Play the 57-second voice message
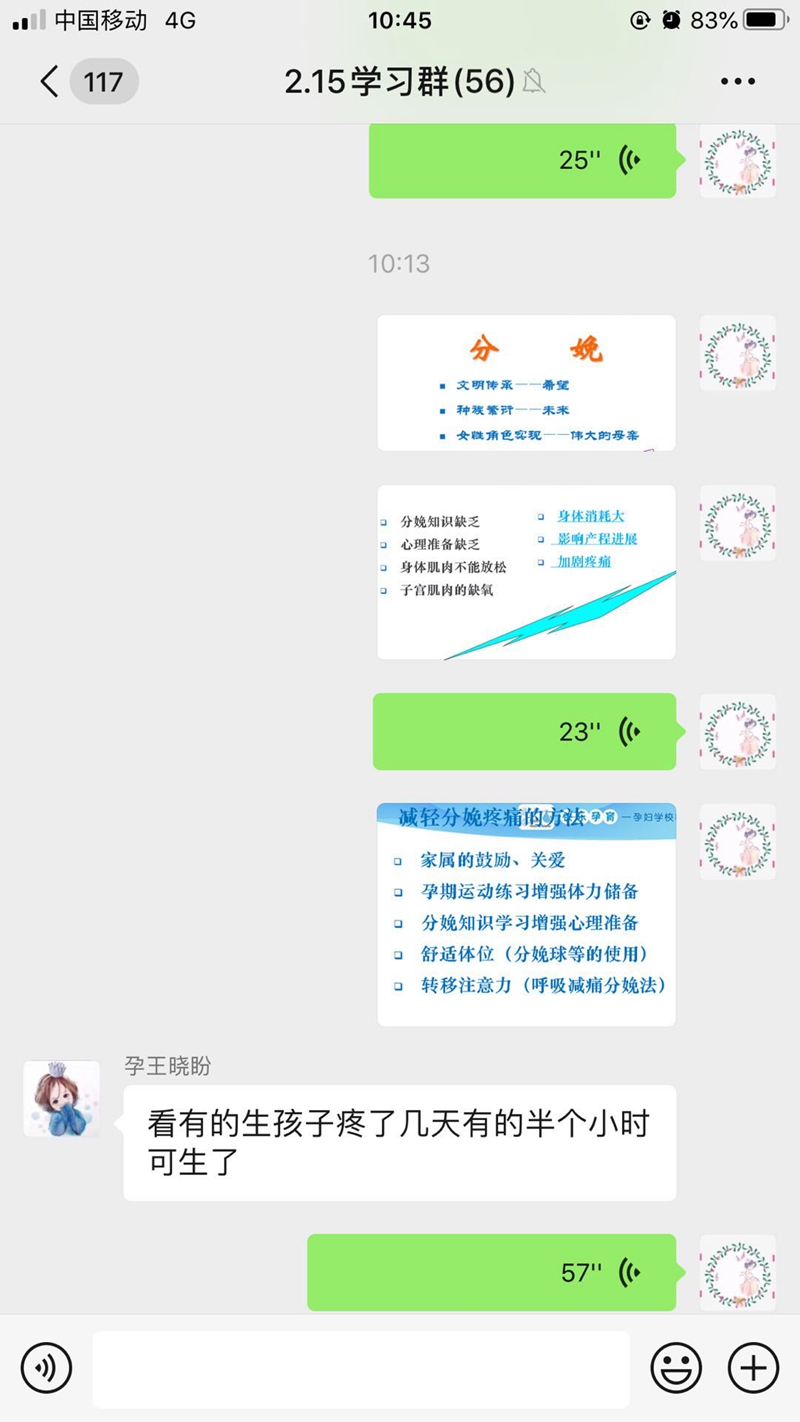This screenshot has height=1422, width=800. [x=491, y=1272]
